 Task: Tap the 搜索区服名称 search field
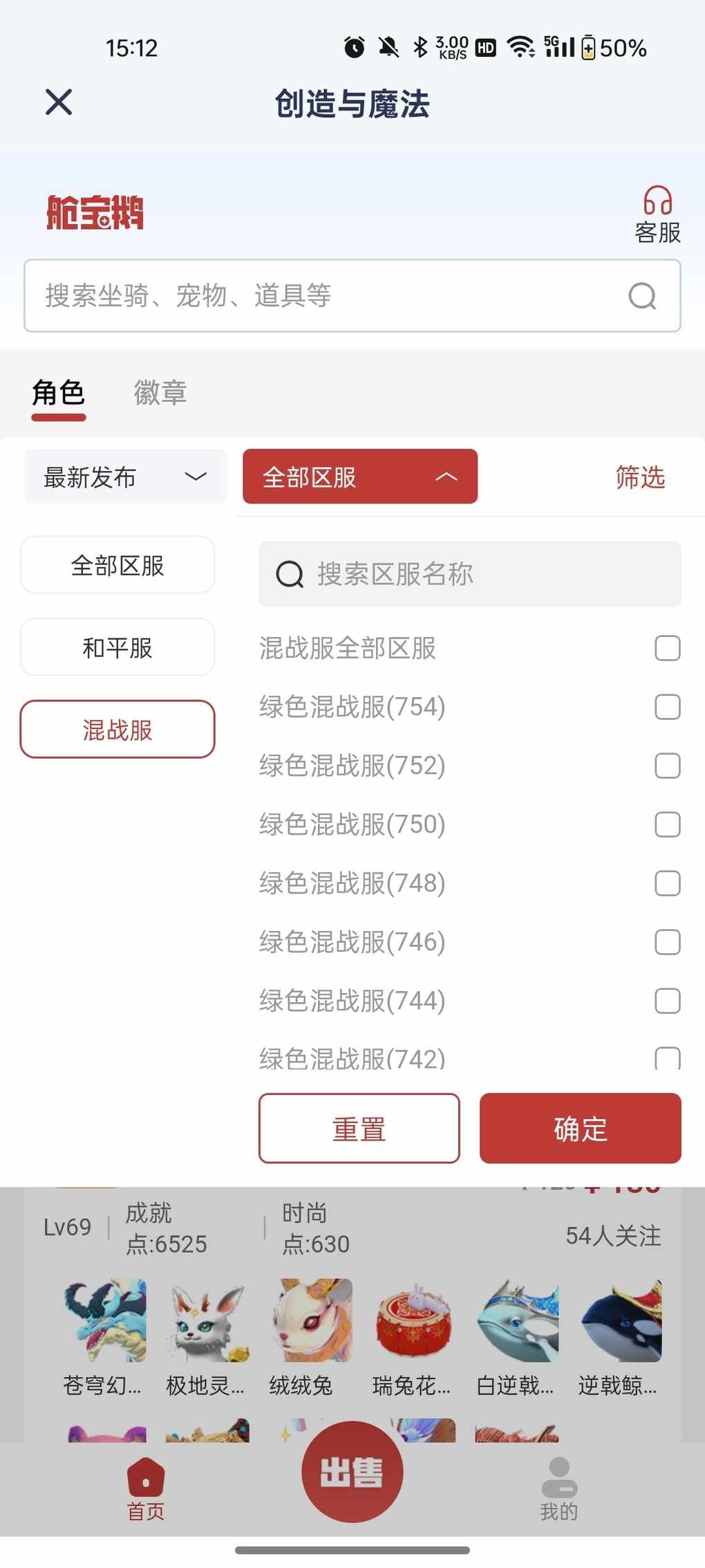point(470,574)
